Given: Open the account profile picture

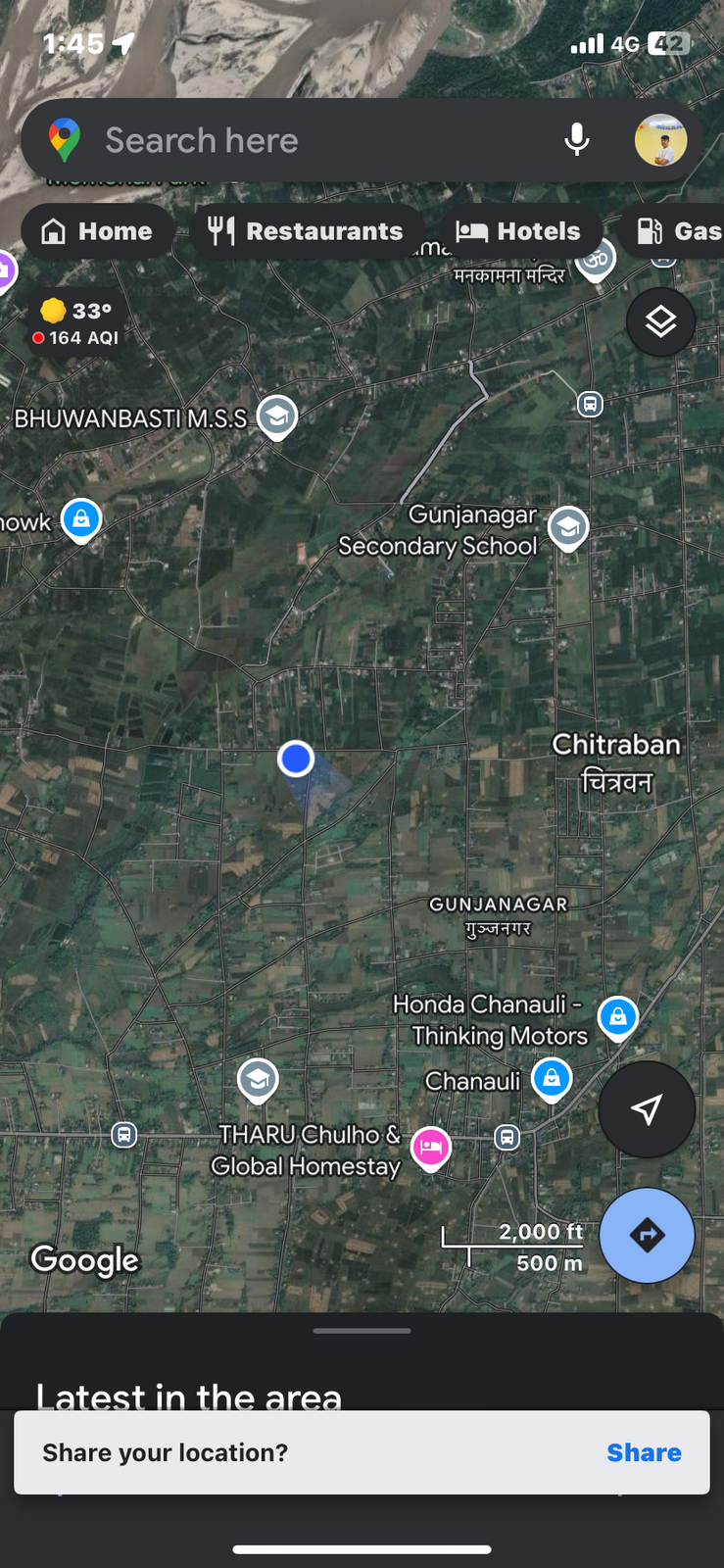Looking at the screenshot, I should coord(660,140).
